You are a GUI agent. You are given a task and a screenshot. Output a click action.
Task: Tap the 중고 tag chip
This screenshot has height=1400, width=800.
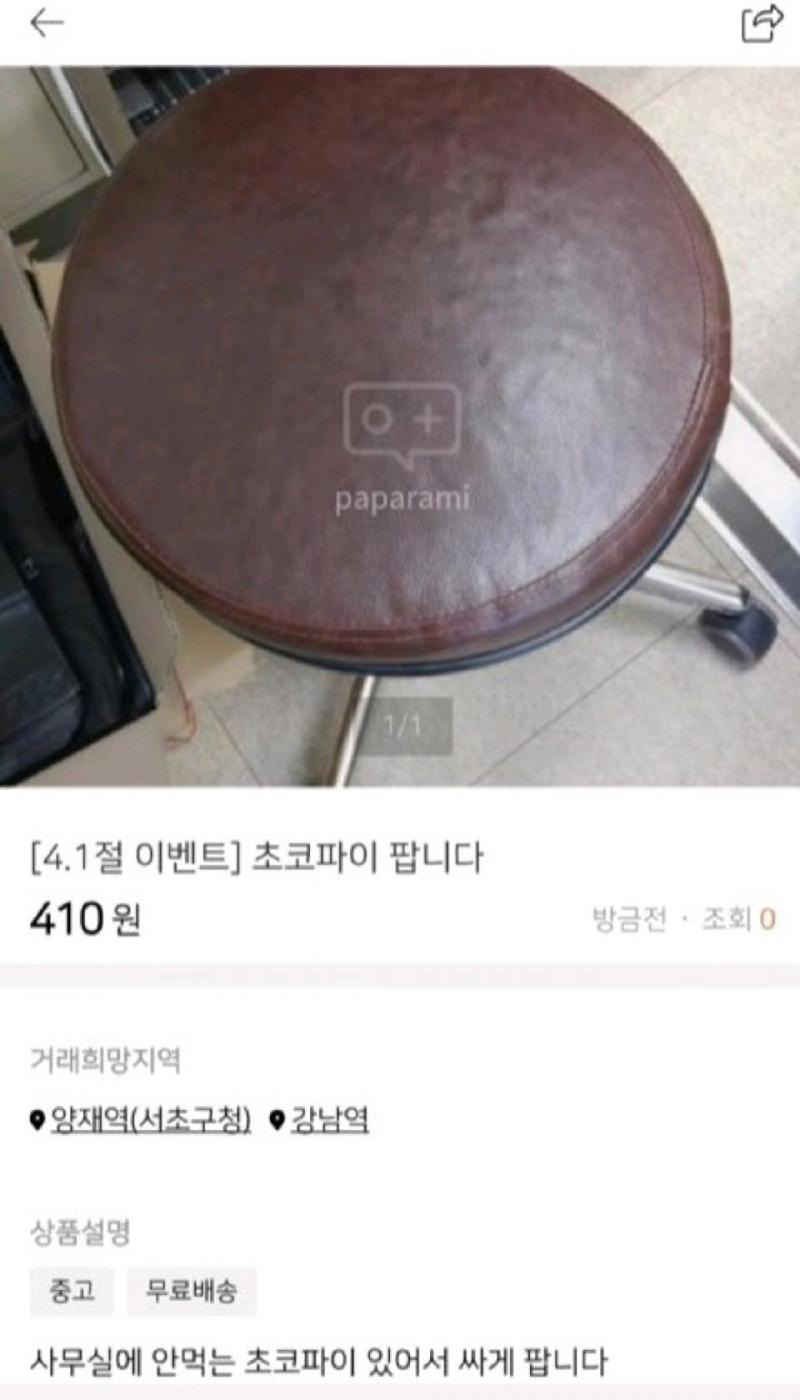point(72,1291)
